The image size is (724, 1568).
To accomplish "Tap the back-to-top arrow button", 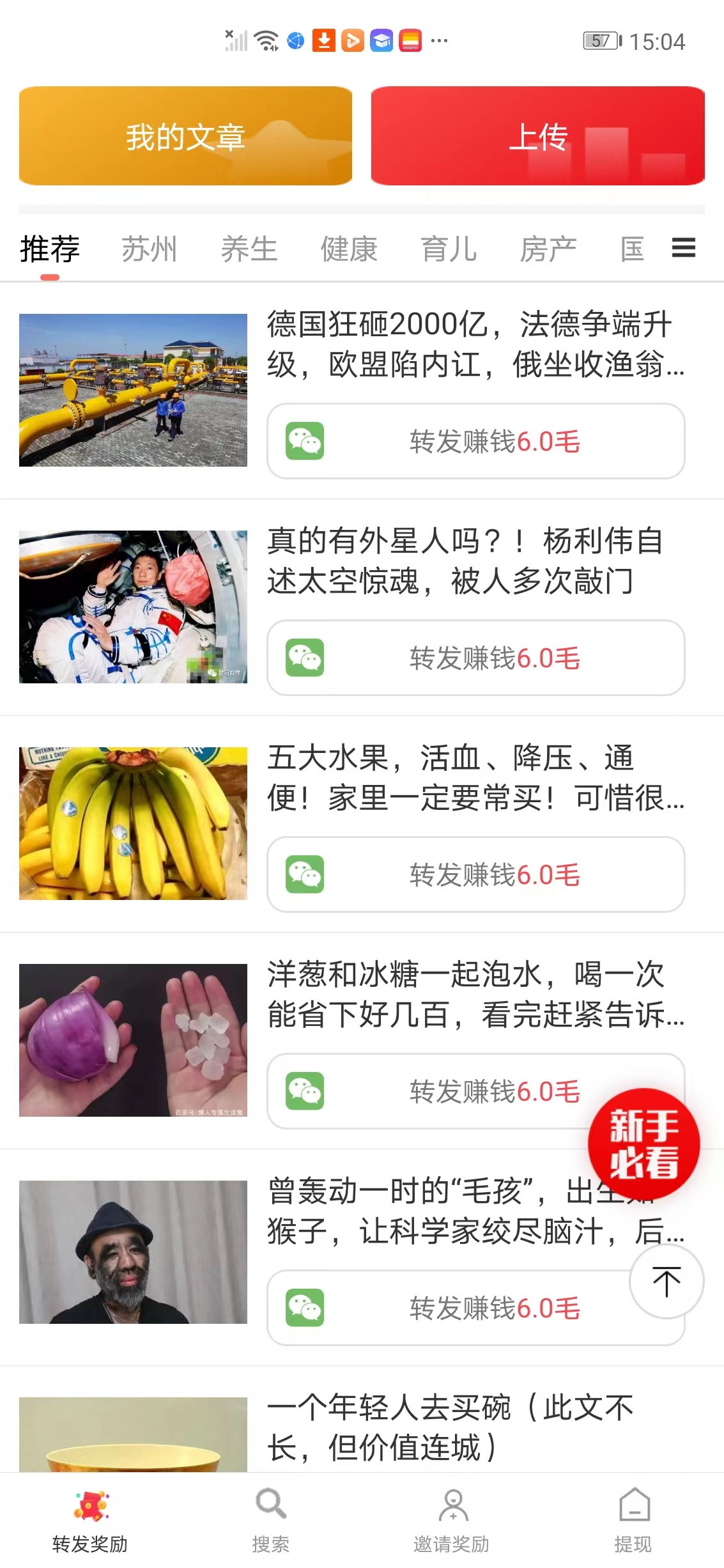I will [666, 1280].
